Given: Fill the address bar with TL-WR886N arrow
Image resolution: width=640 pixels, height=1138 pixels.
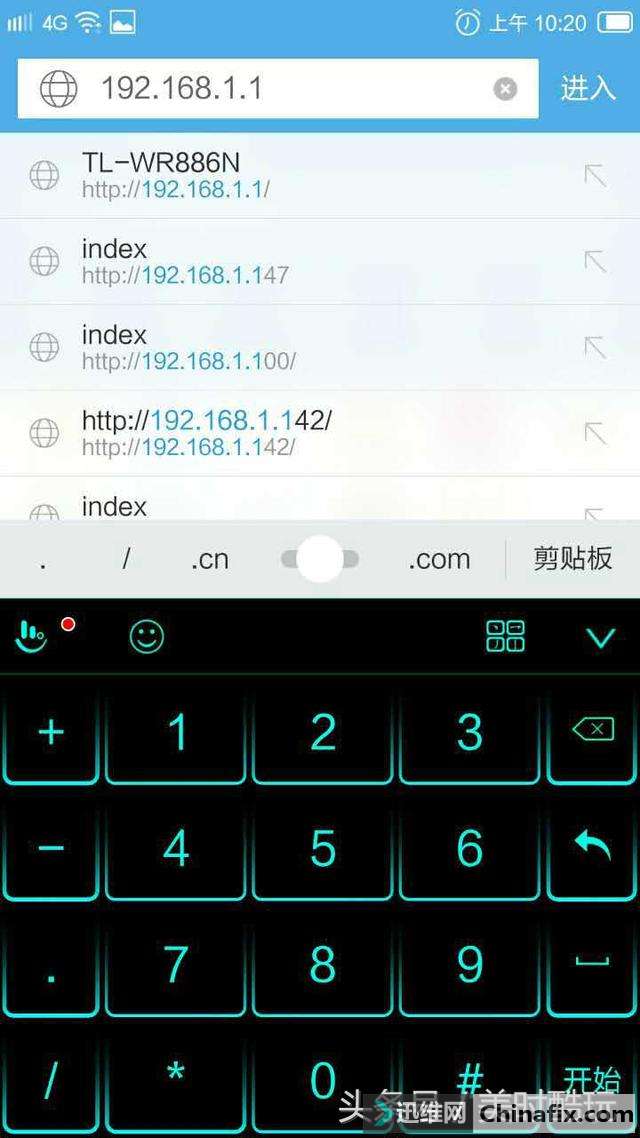Looking at the screenshot, I should (x=595, y=176).
